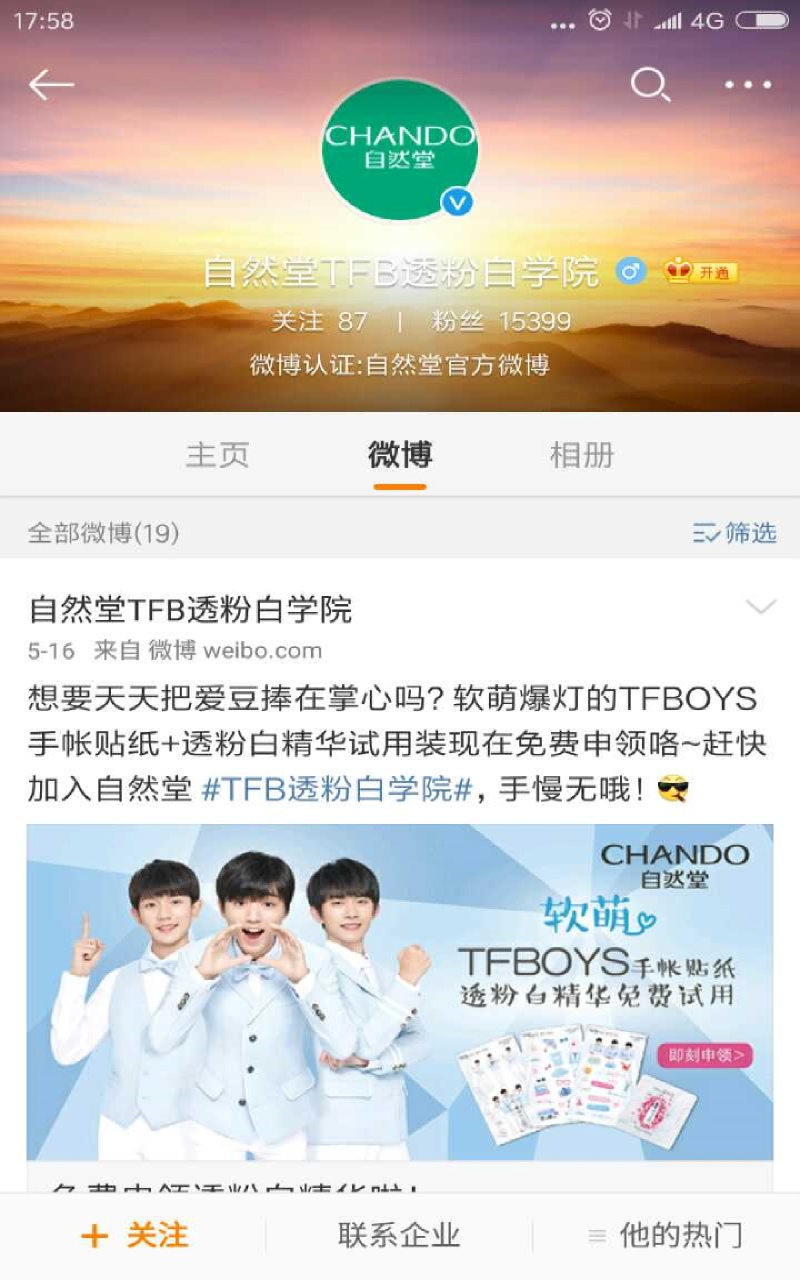800x1280 pixels.
Task: Switch to the 相册 tab
Action: click(582, 455)
